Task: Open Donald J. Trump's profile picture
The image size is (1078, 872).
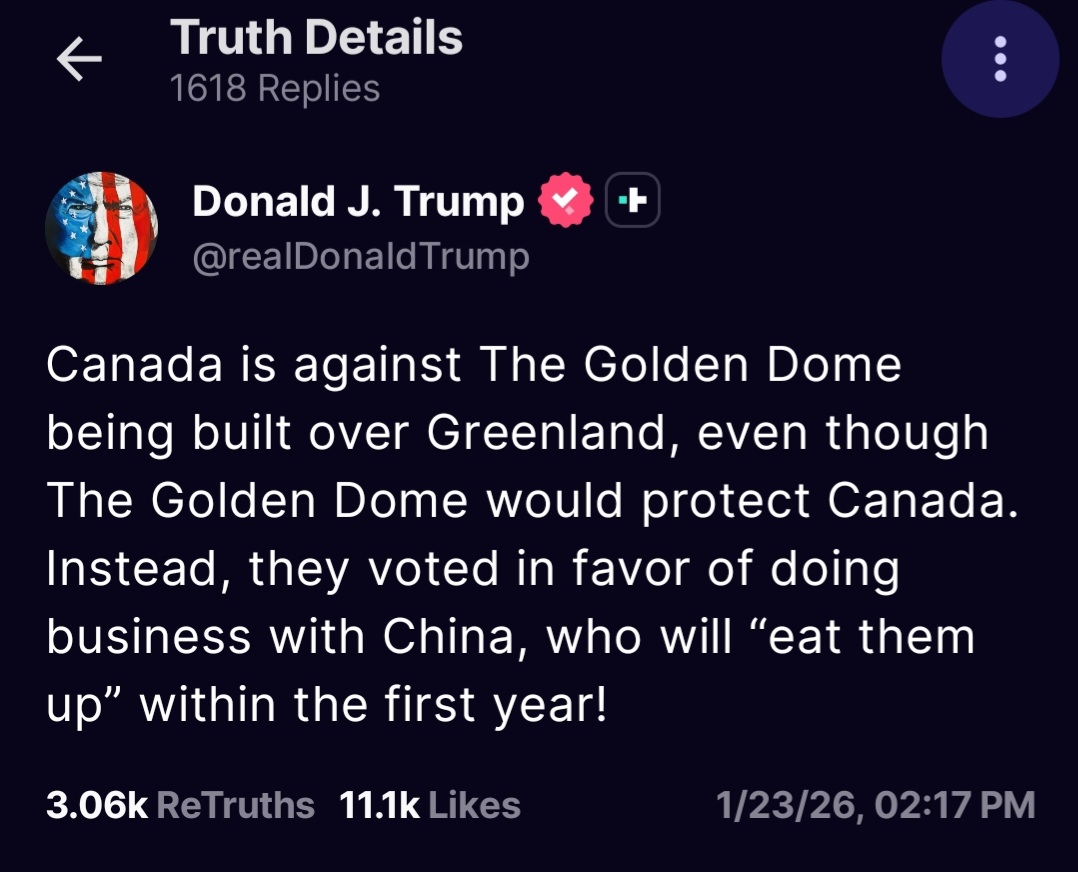Action: [x=102, y=229]
